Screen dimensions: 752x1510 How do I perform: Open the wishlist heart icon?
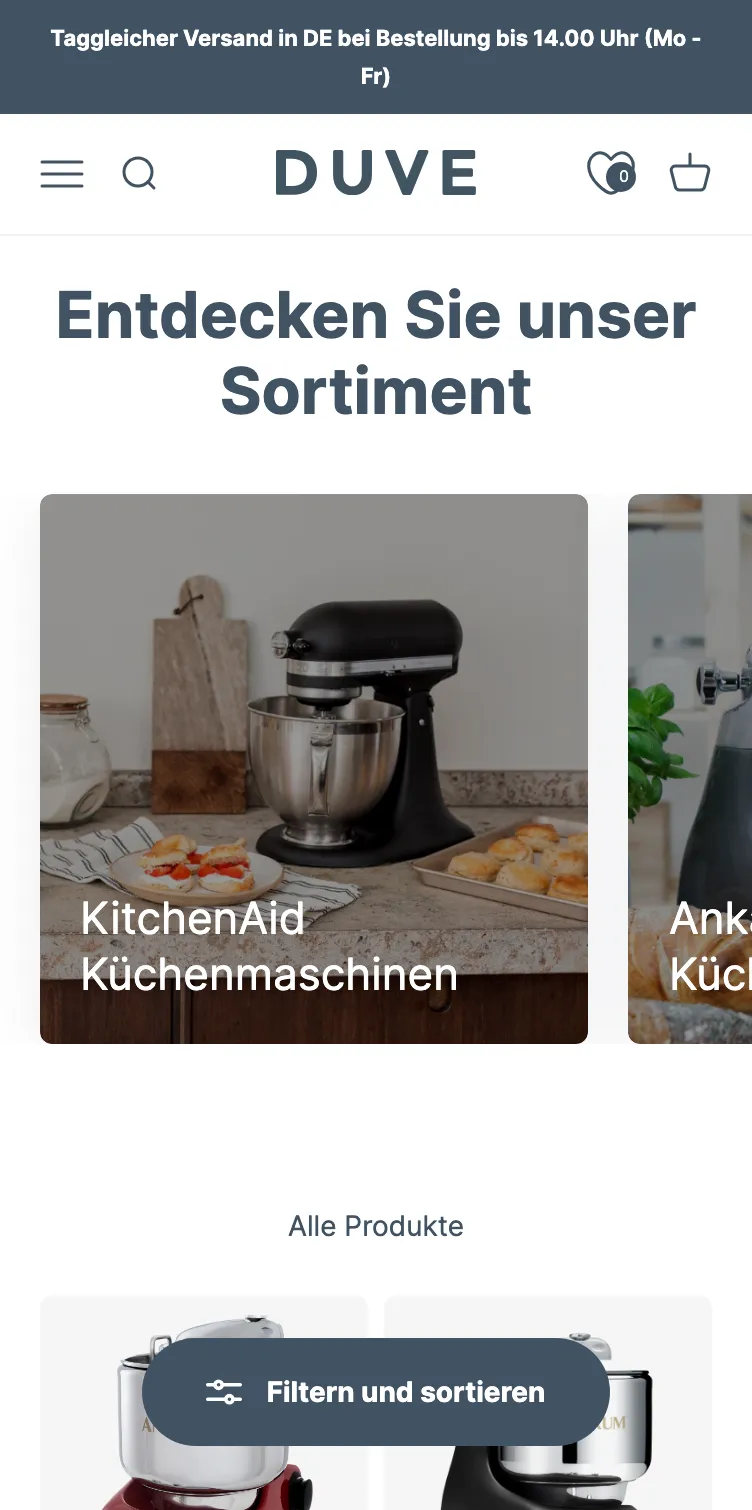coord(611,173)
